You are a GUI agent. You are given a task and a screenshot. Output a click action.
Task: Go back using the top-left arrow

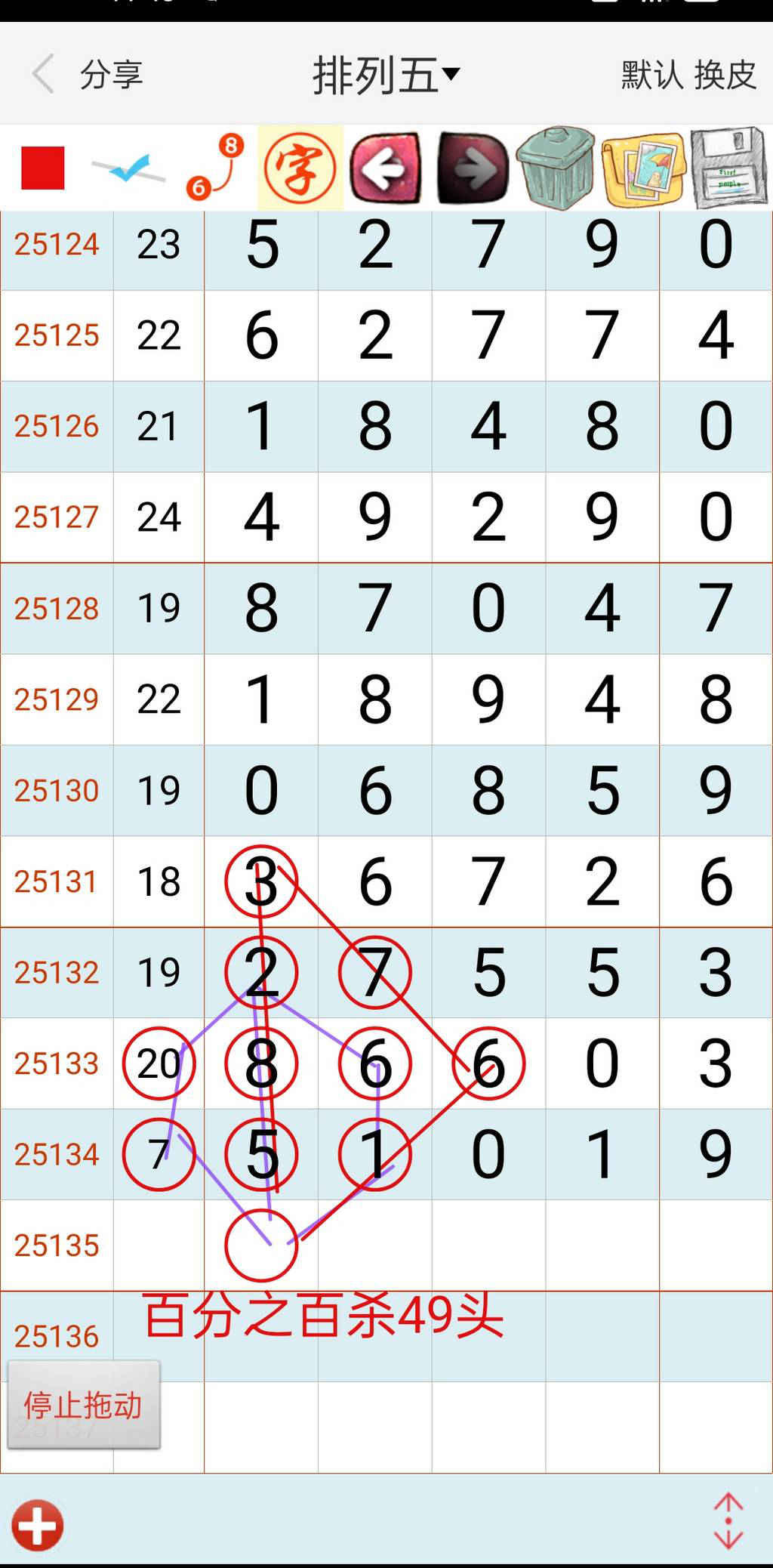click(x=44, y=74)
